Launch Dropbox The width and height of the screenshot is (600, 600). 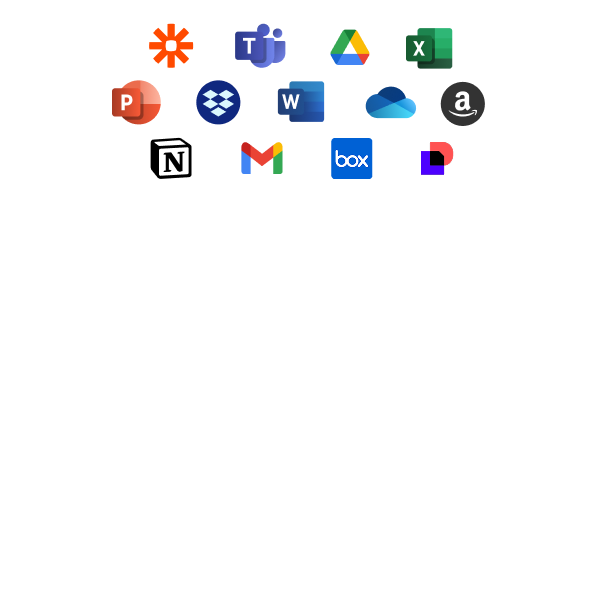coord(218,102)
